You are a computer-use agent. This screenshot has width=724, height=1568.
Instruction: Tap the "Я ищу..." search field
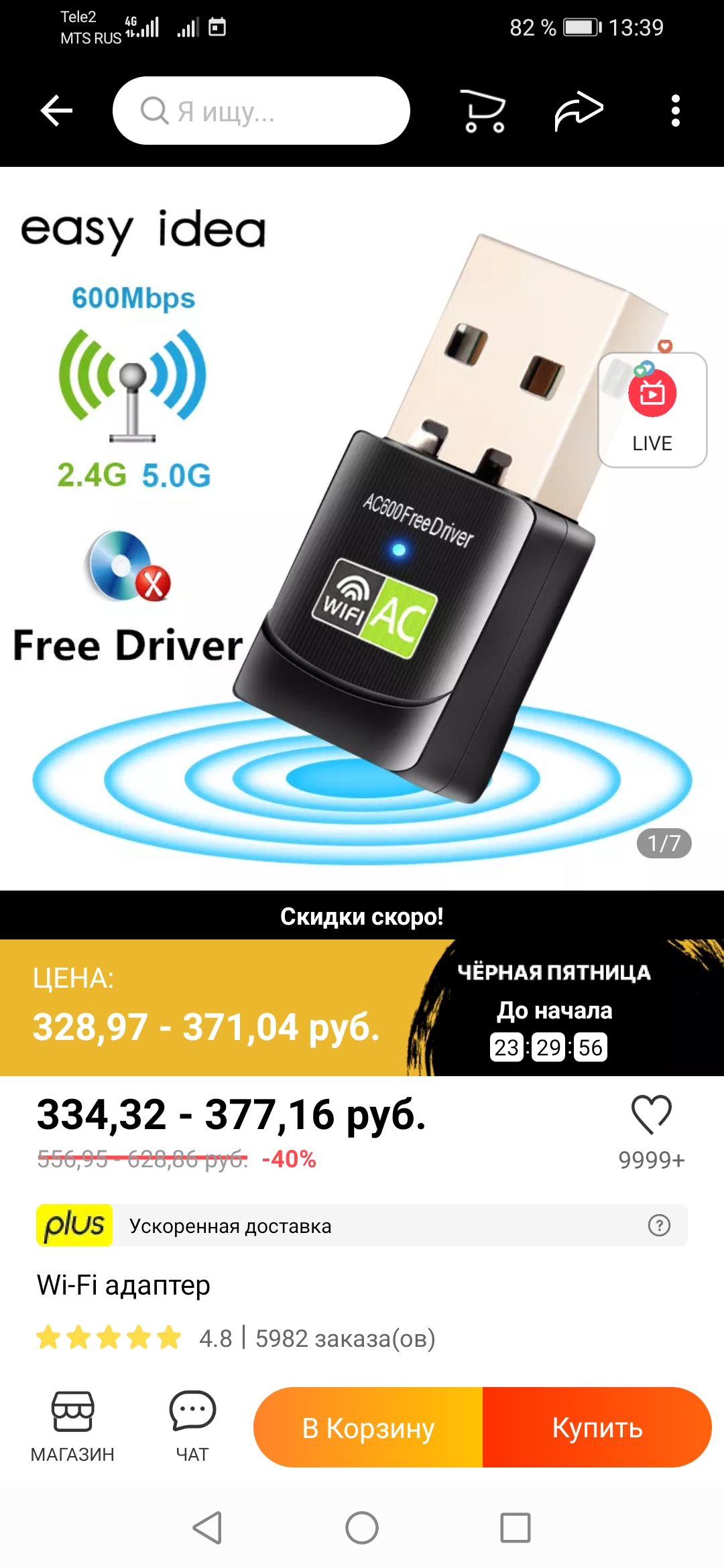261,111
